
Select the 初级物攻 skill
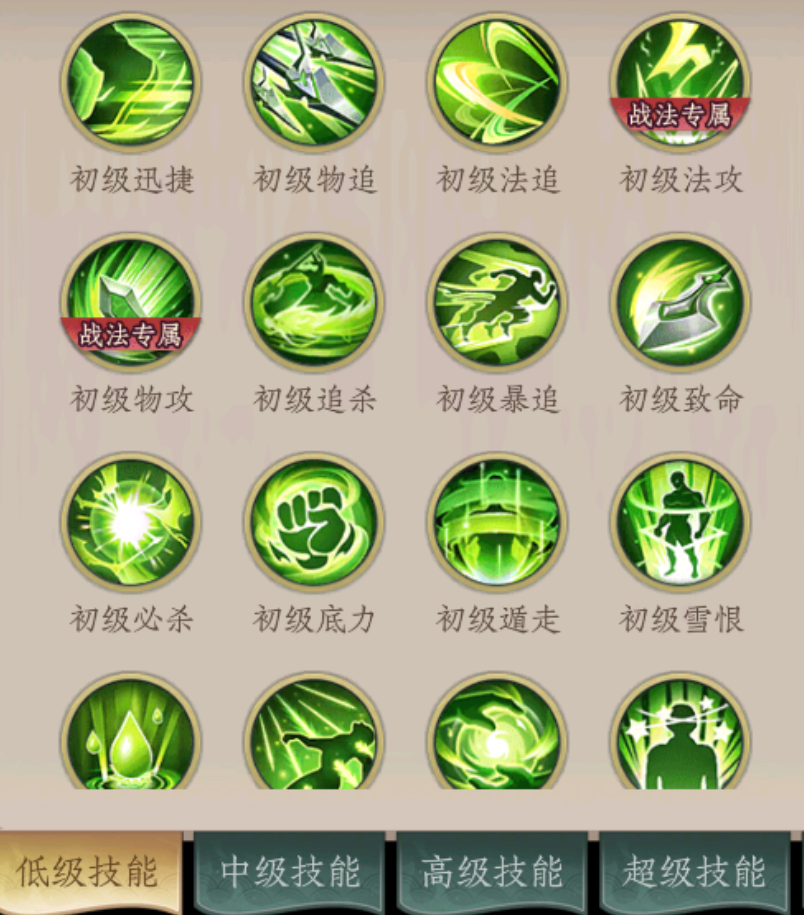(131, 302)
